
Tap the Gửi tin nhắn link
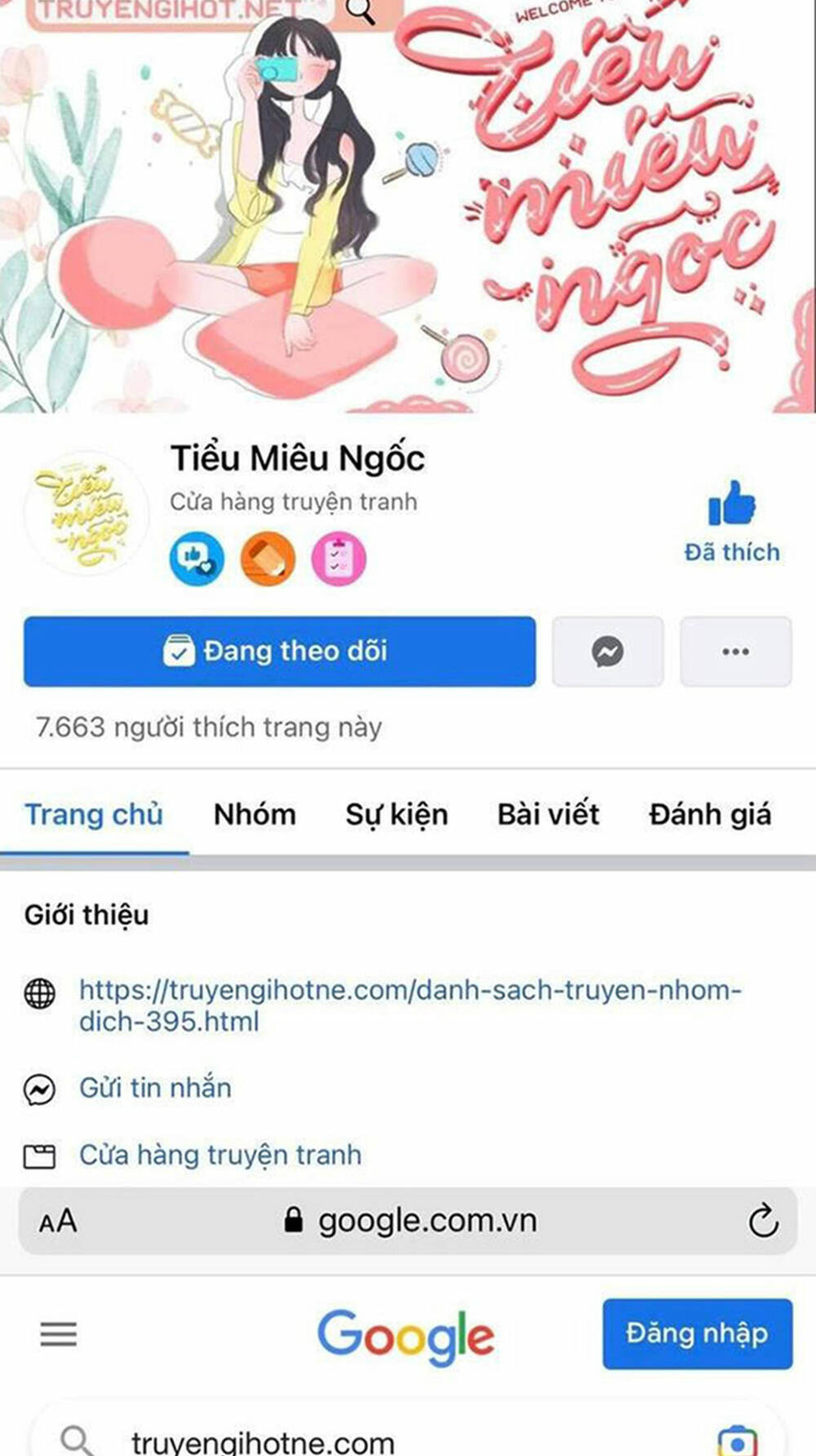click(x=155, y=1088)
